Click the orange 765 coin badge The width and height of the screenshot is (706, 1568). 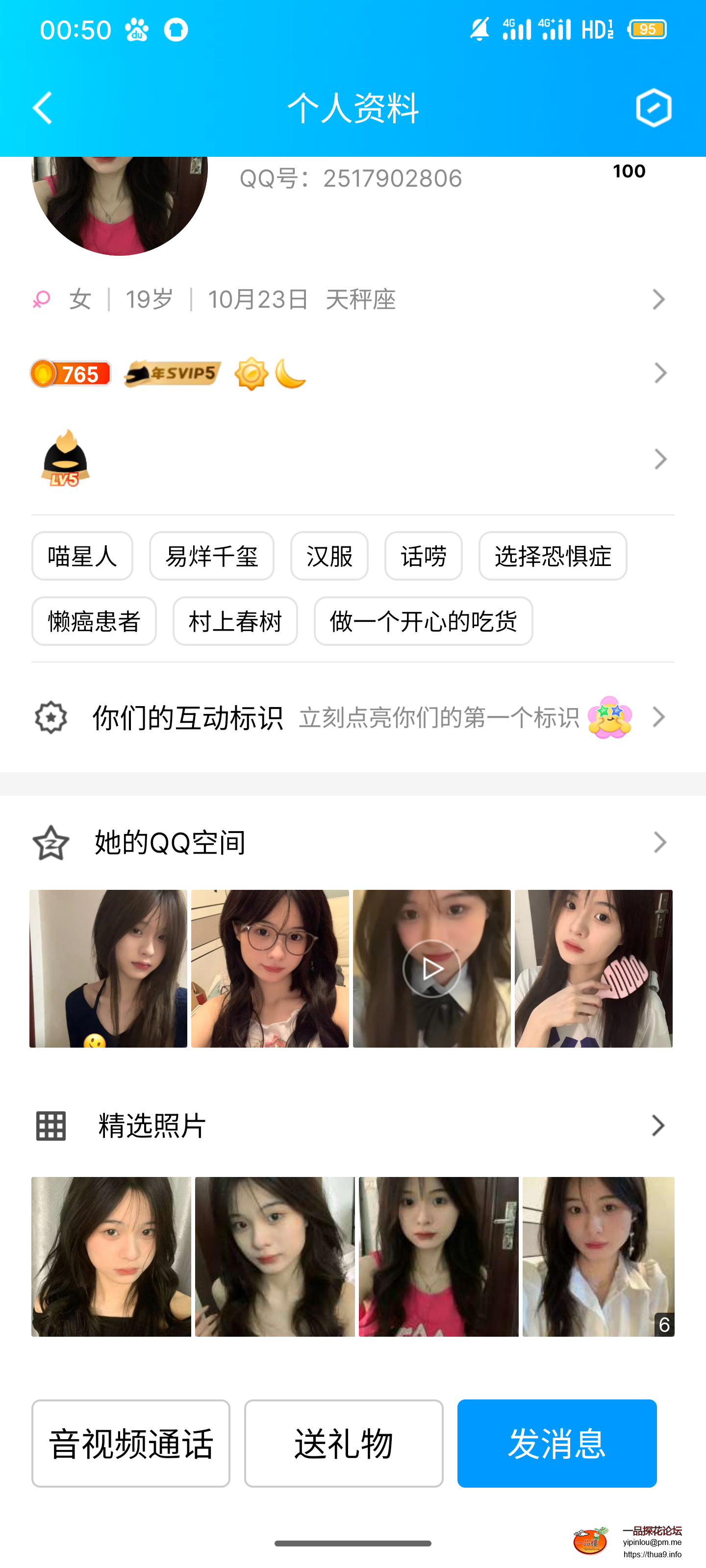[70, 373]
